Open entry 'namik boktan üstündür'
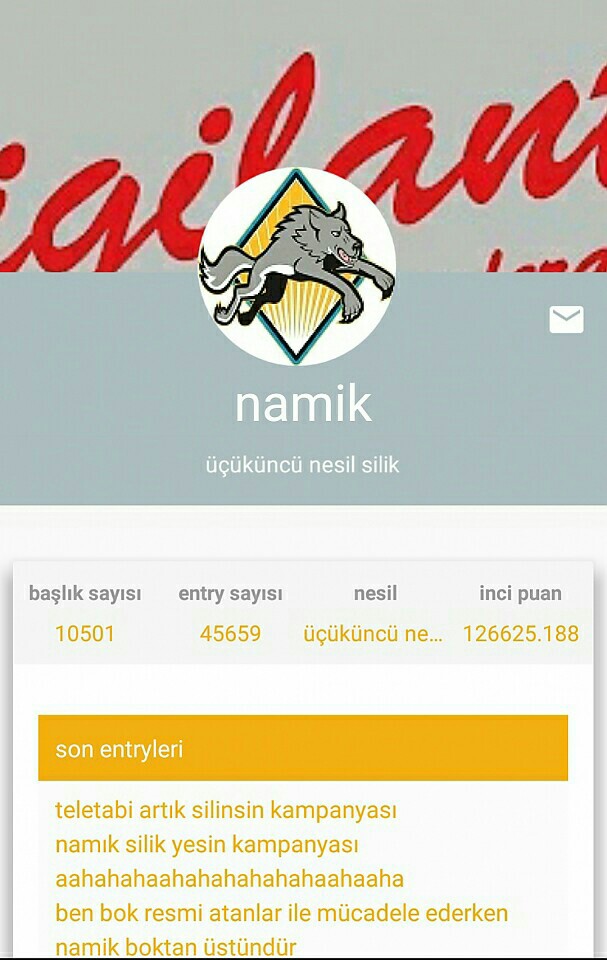607x960 pixels. (x=175, y=946)
